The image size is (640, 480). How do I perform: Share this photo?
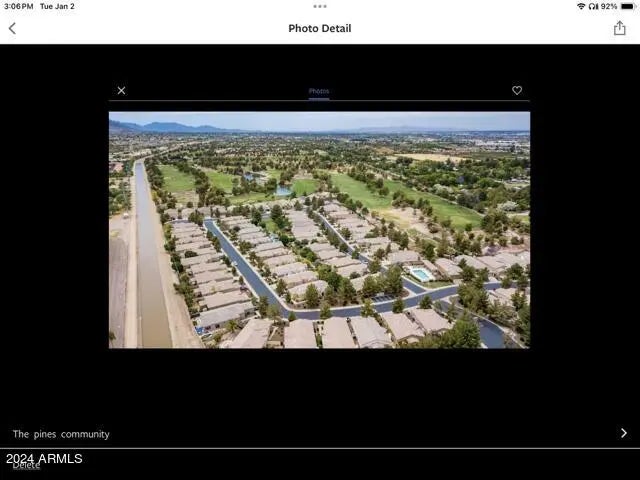619,28
